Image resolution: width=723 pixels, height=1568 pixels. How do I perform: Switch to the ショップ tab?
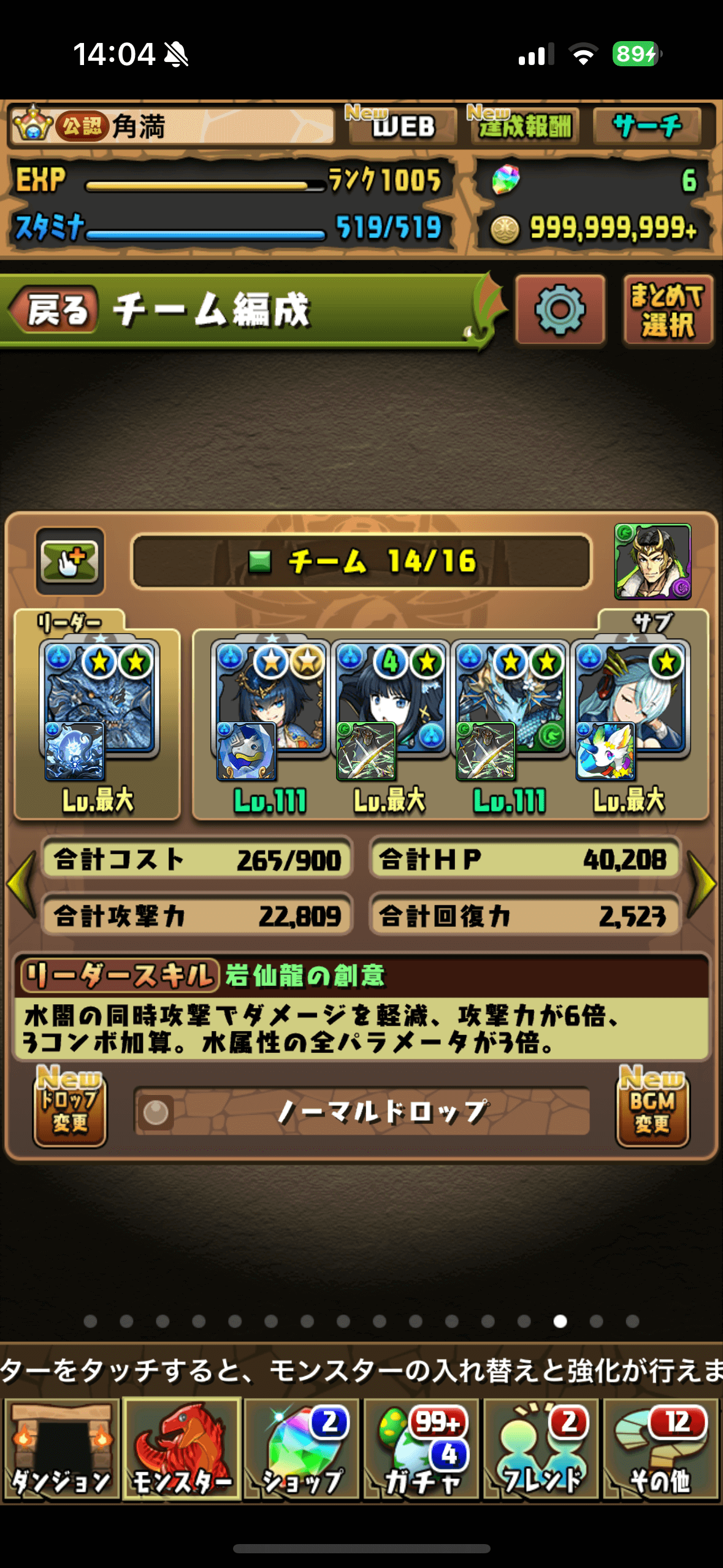pyautogui.click(x=302, y=1449)
